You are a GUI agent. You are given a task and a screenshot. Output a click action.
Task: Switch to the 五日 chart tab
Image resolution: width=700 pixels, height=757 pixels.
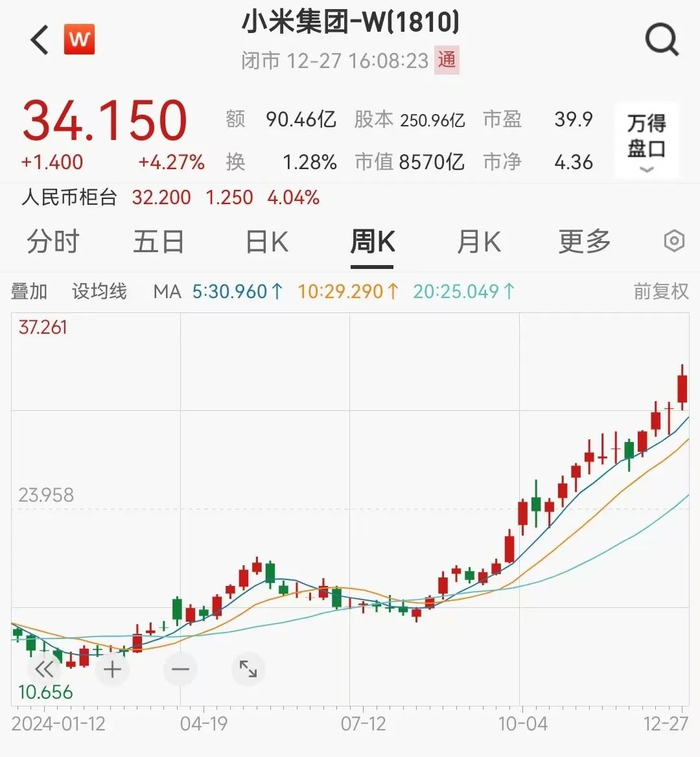coord(159,241)
